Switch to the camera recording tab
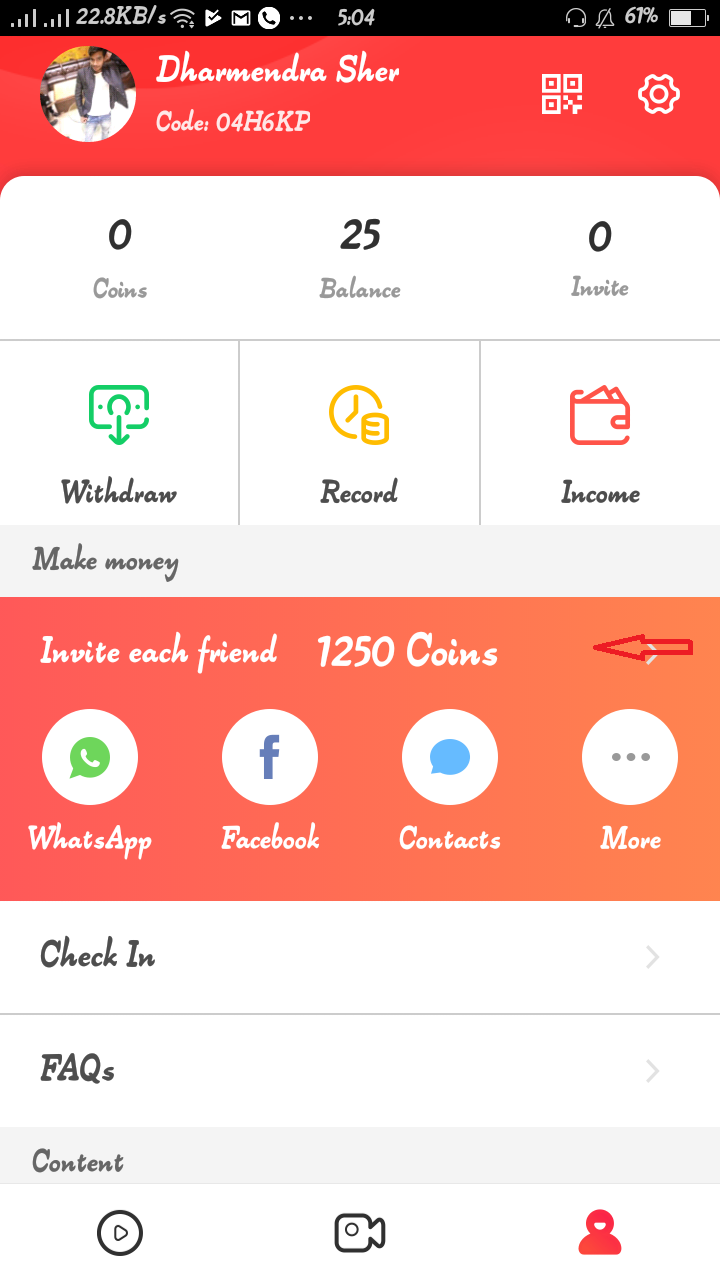Screen dimensions: 720x1280 pos(360,1233)
